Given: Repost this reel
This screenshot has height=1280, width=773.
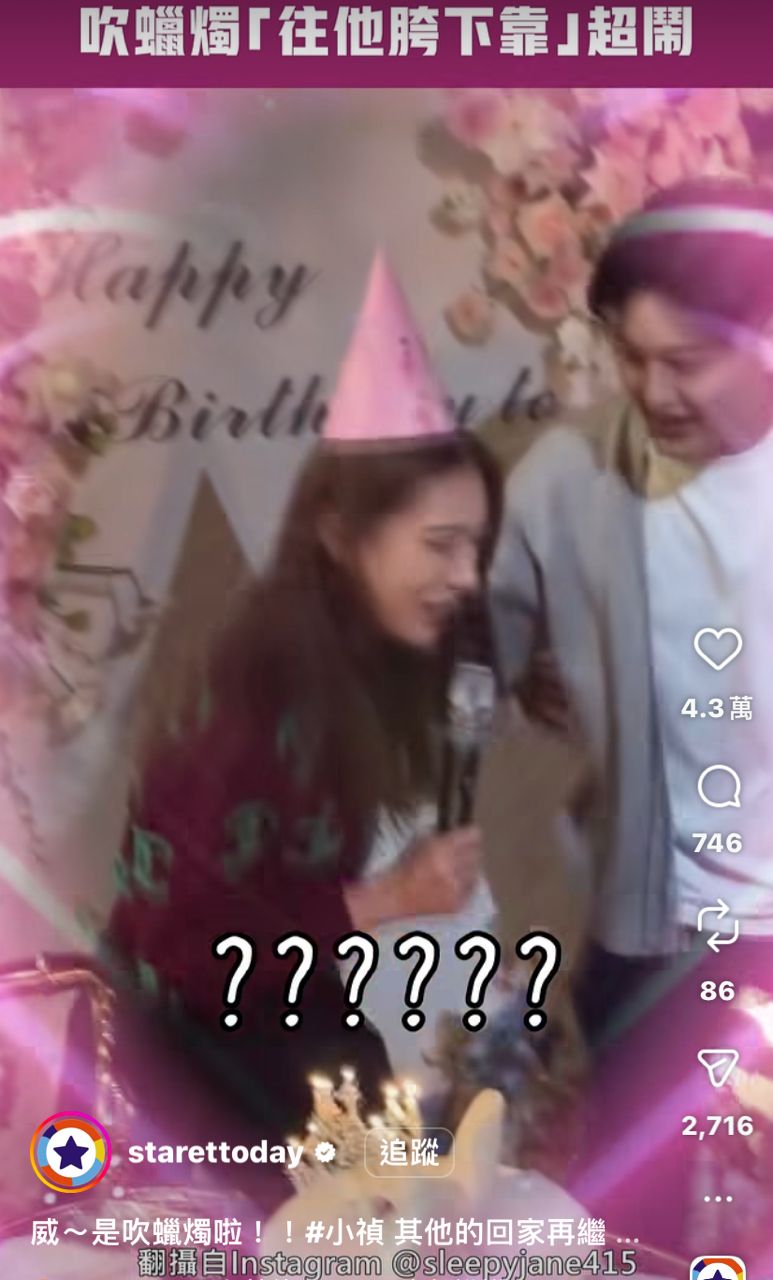Looking at the screenshot, I should click(717, 927).
